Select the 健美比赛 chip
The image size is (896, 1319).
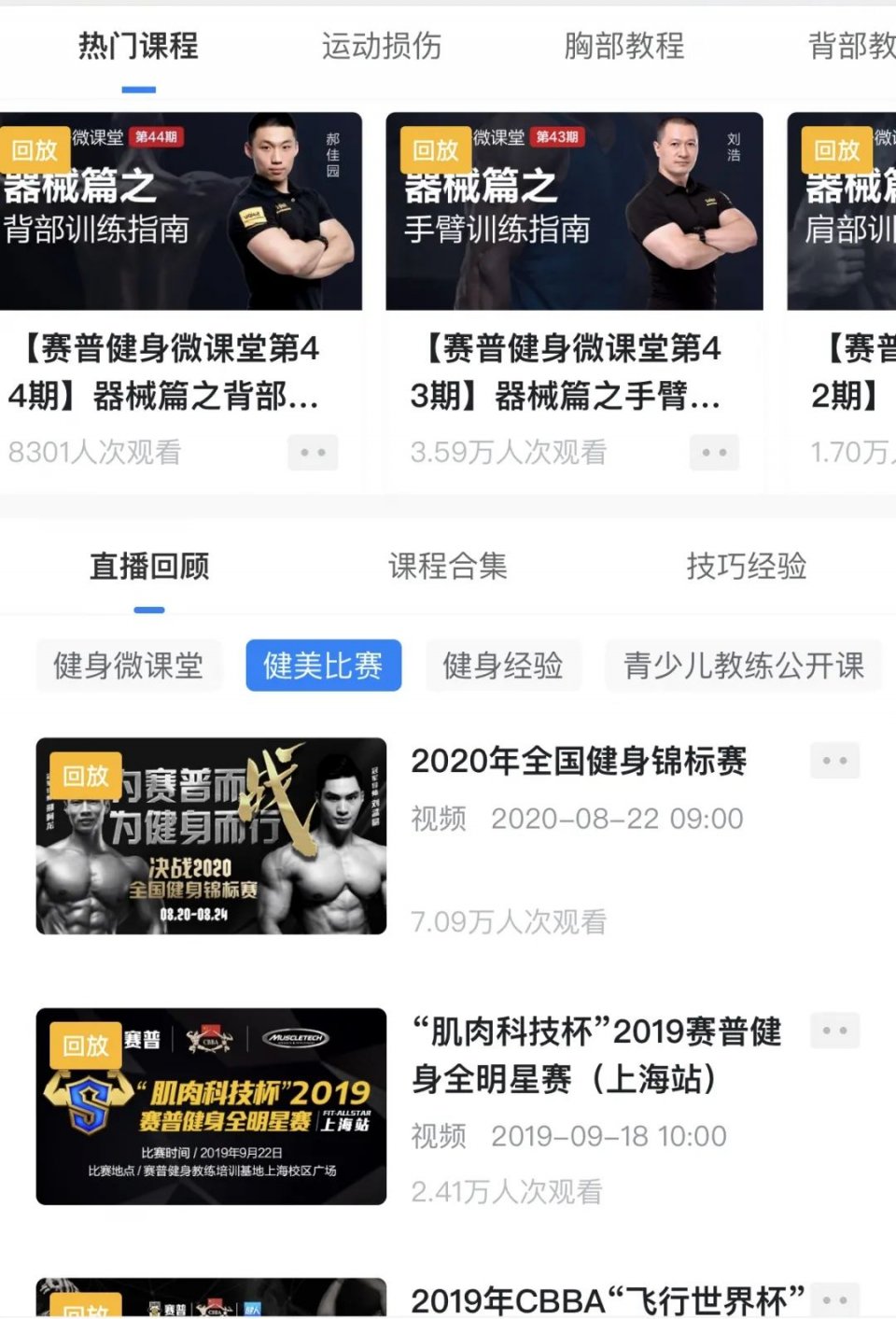click(323, 666)
